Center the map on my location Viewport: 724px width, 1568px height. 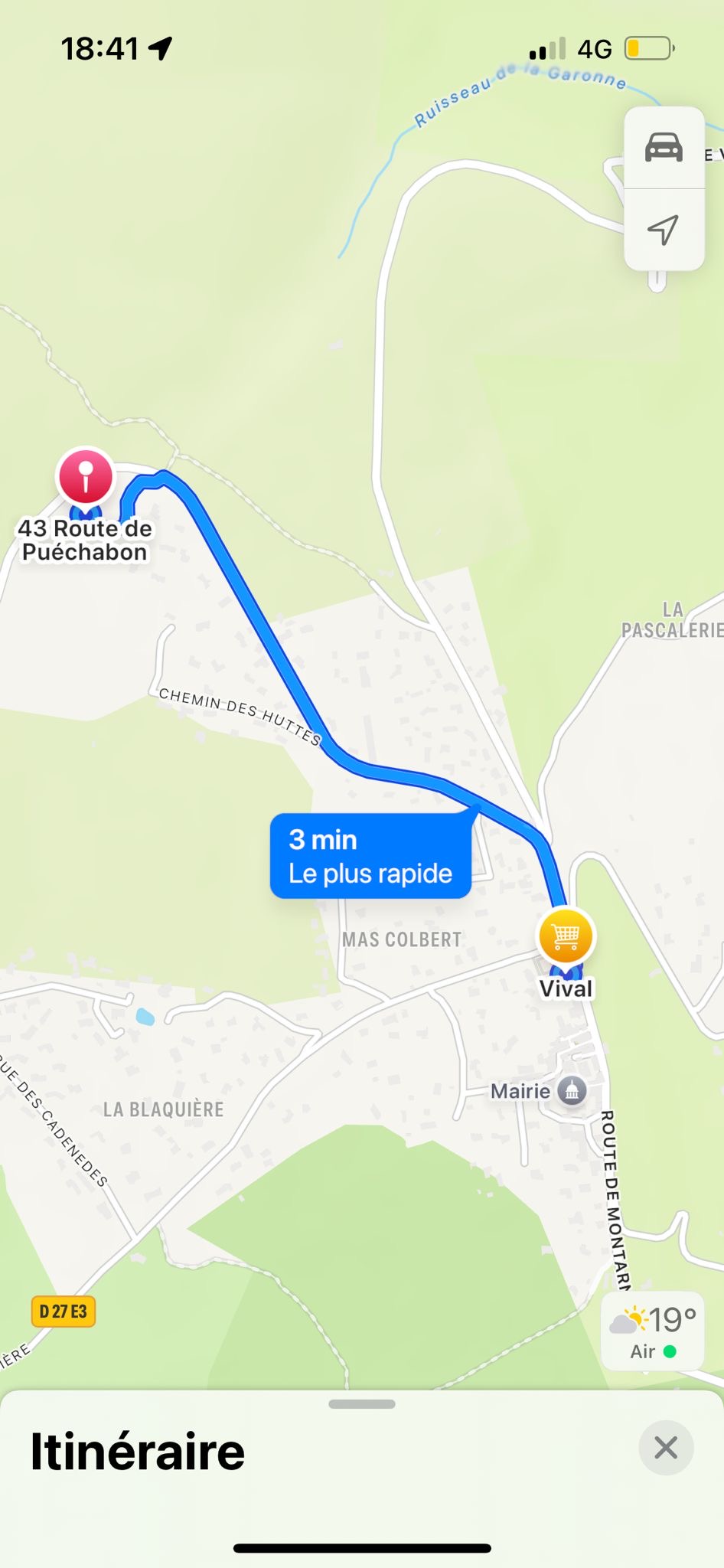pyautogui.click(x=664, y=229)
